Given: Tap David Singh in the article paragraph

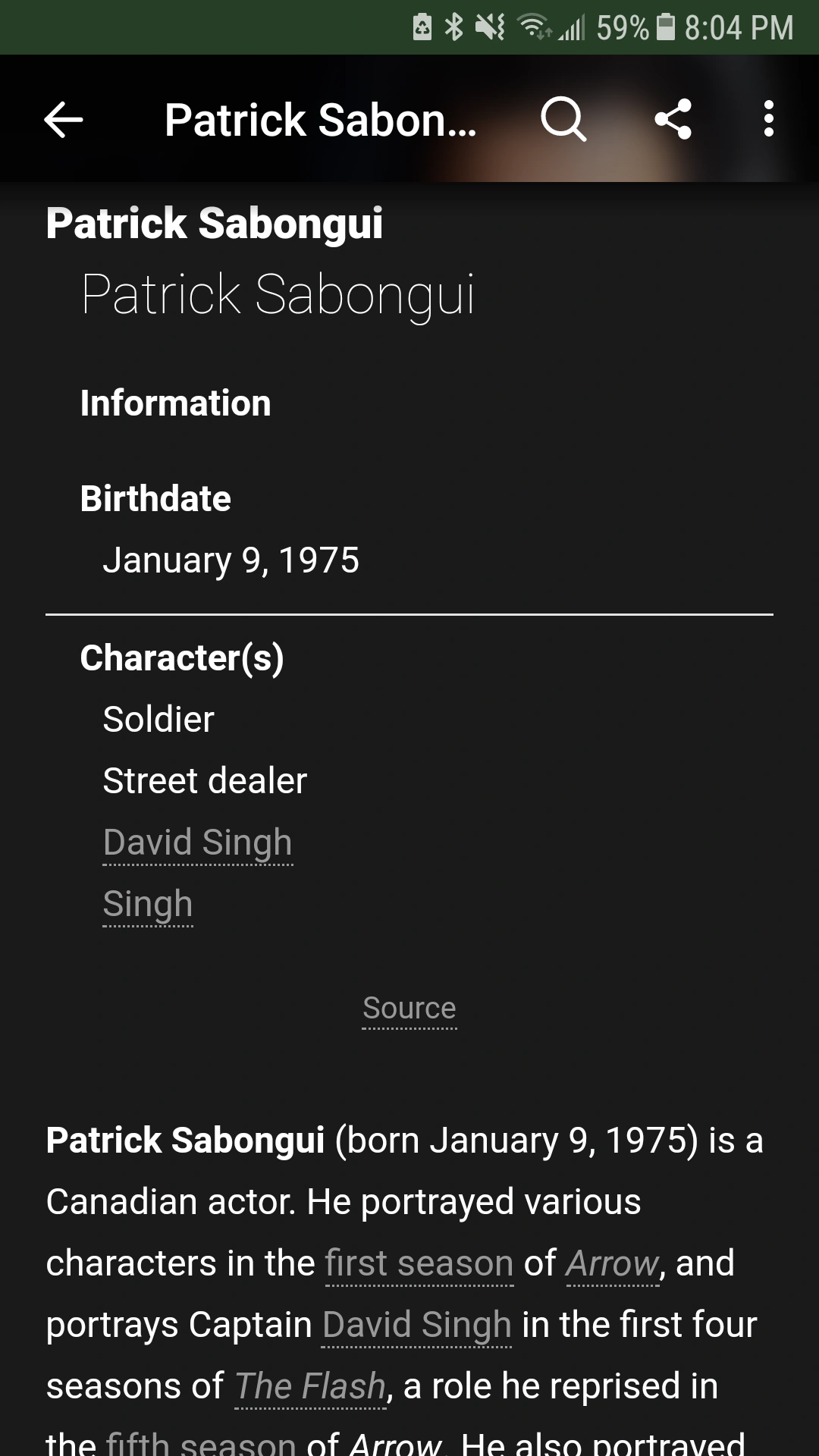Looking at the screenshot, I should pos(415,1324).
